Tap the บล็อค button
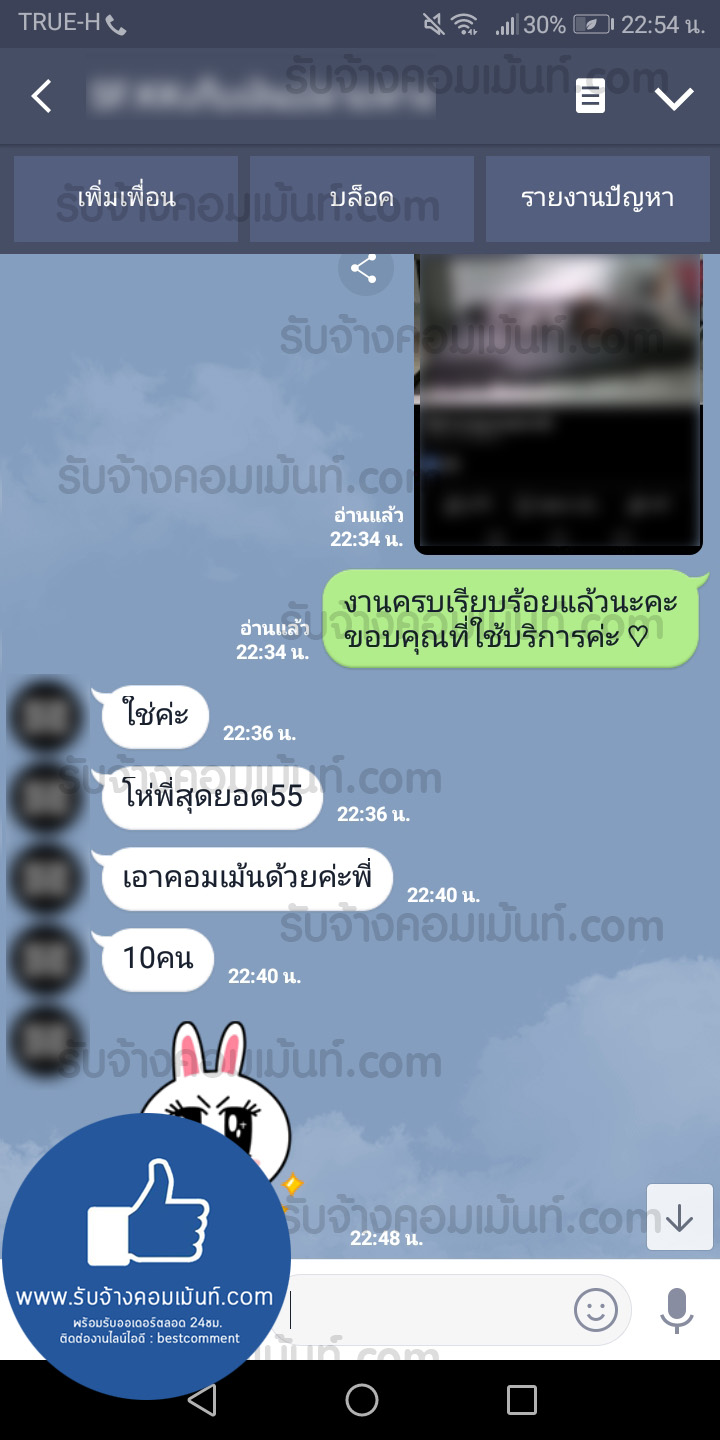The image size is (720, 1440). pyautogui.click(x=361, y=198)
